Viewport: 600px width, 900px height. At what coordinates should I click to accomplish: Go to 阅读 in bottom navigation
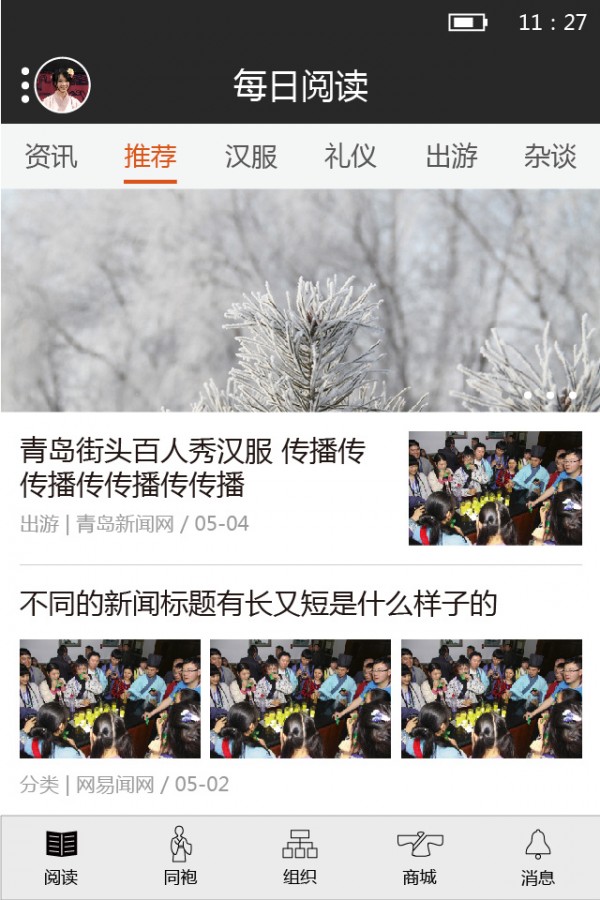61,858
